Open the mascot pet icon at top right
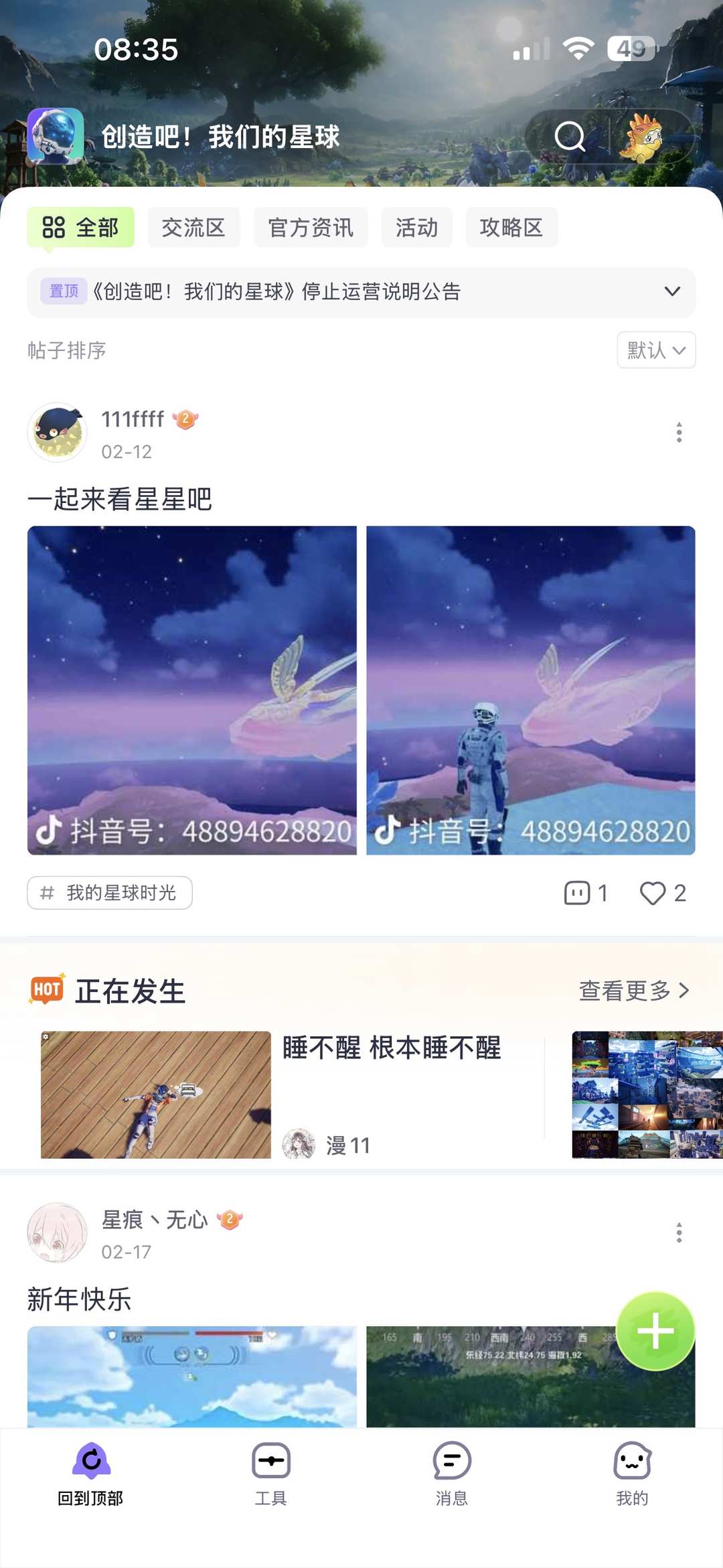 click(641, 139)
